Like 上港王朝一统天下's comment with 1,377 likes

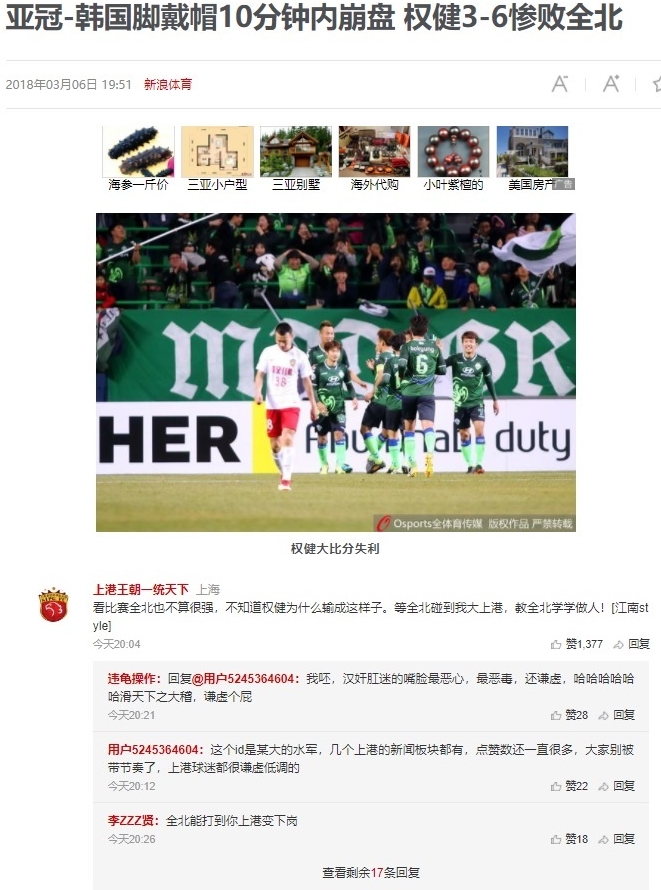pos(577,644)
